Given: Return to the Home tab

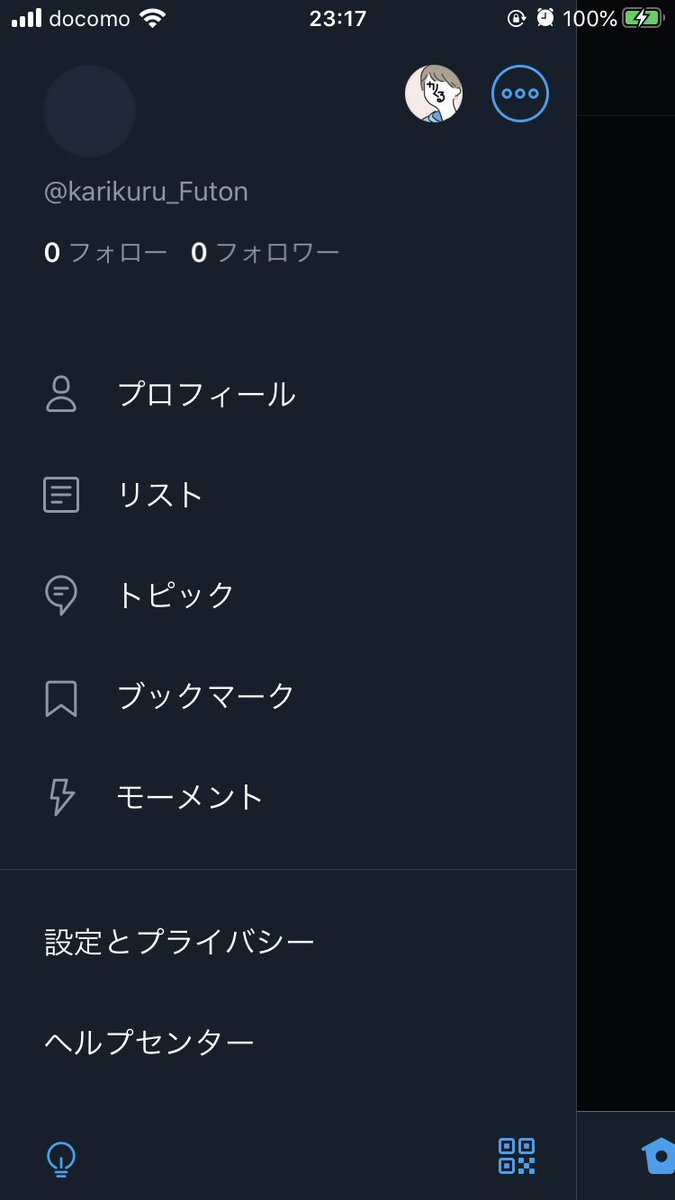Looking at the screenshot, I should click(x=659, y=1157).
